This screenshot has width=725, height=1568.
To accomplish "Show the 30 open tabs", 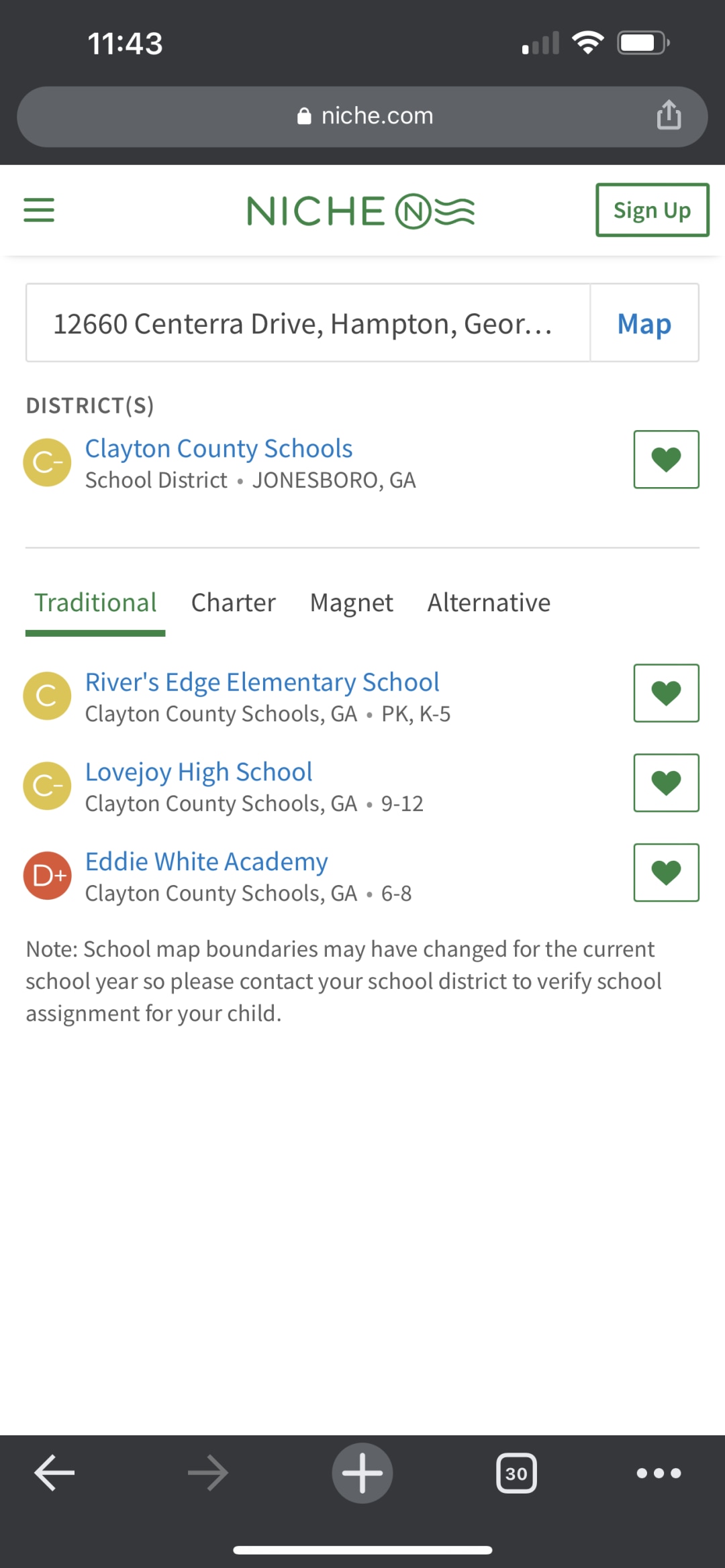I will click(x=516, y=1473).
